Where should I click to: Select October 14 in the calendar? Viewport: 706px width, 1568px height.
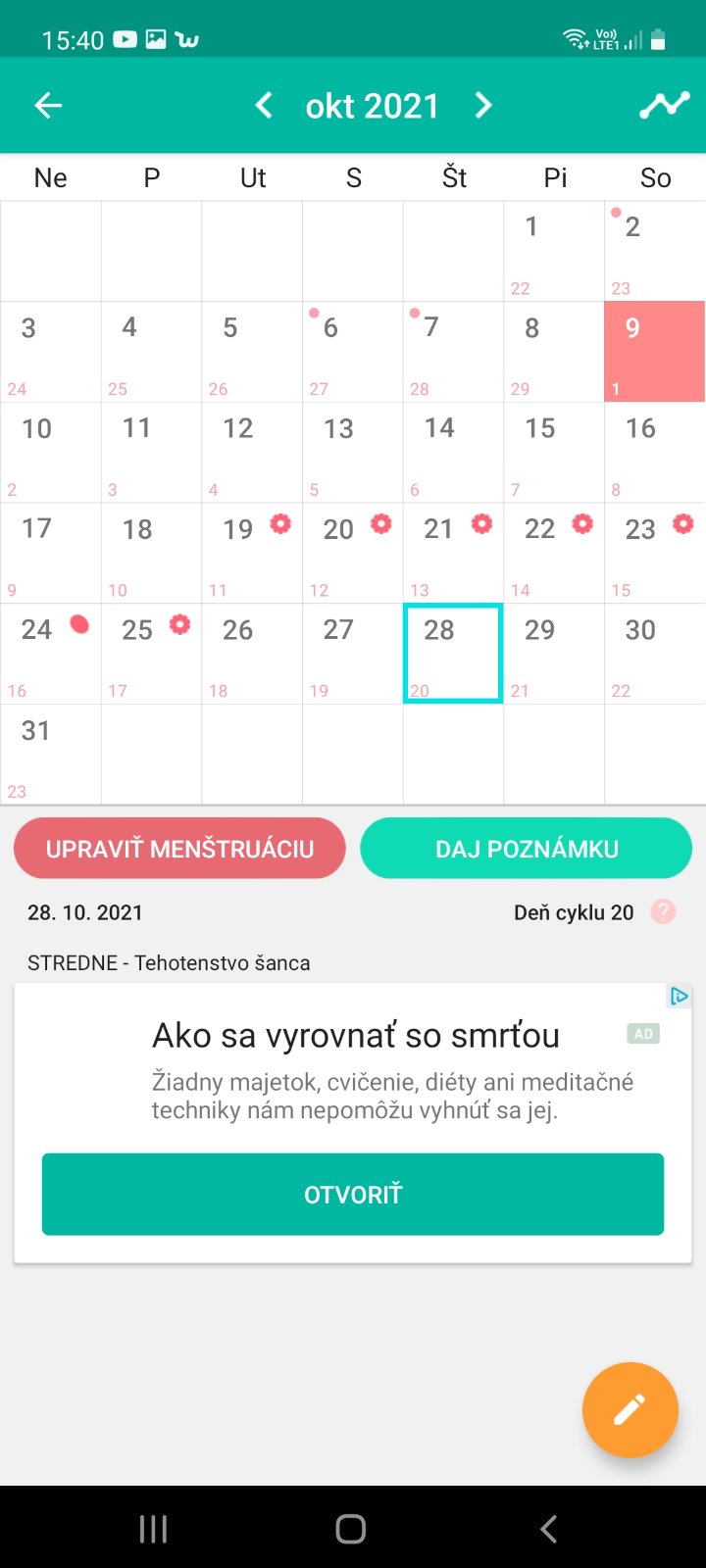click(x=453, y=452)
